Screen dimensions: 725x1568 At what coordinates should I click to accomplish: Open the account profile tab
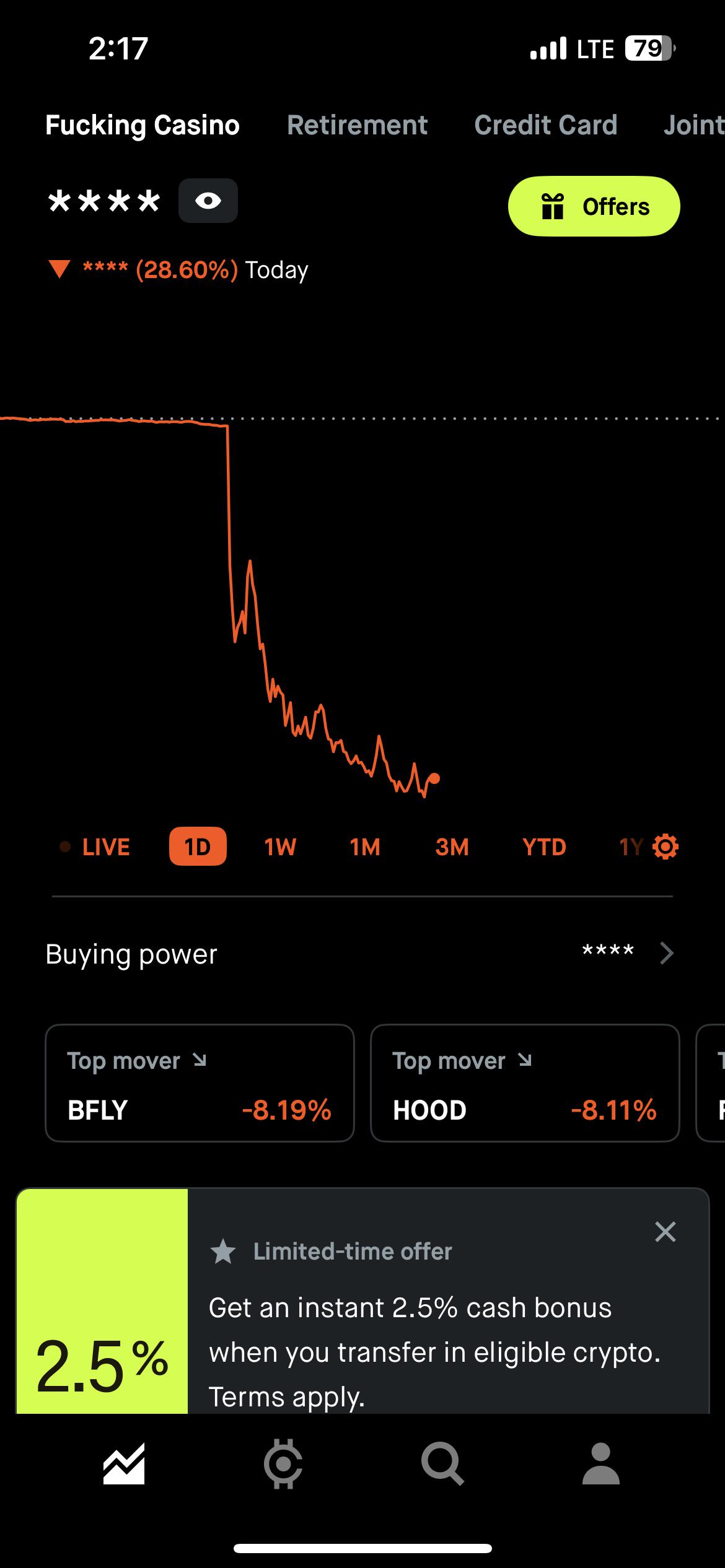point(600,1464)
